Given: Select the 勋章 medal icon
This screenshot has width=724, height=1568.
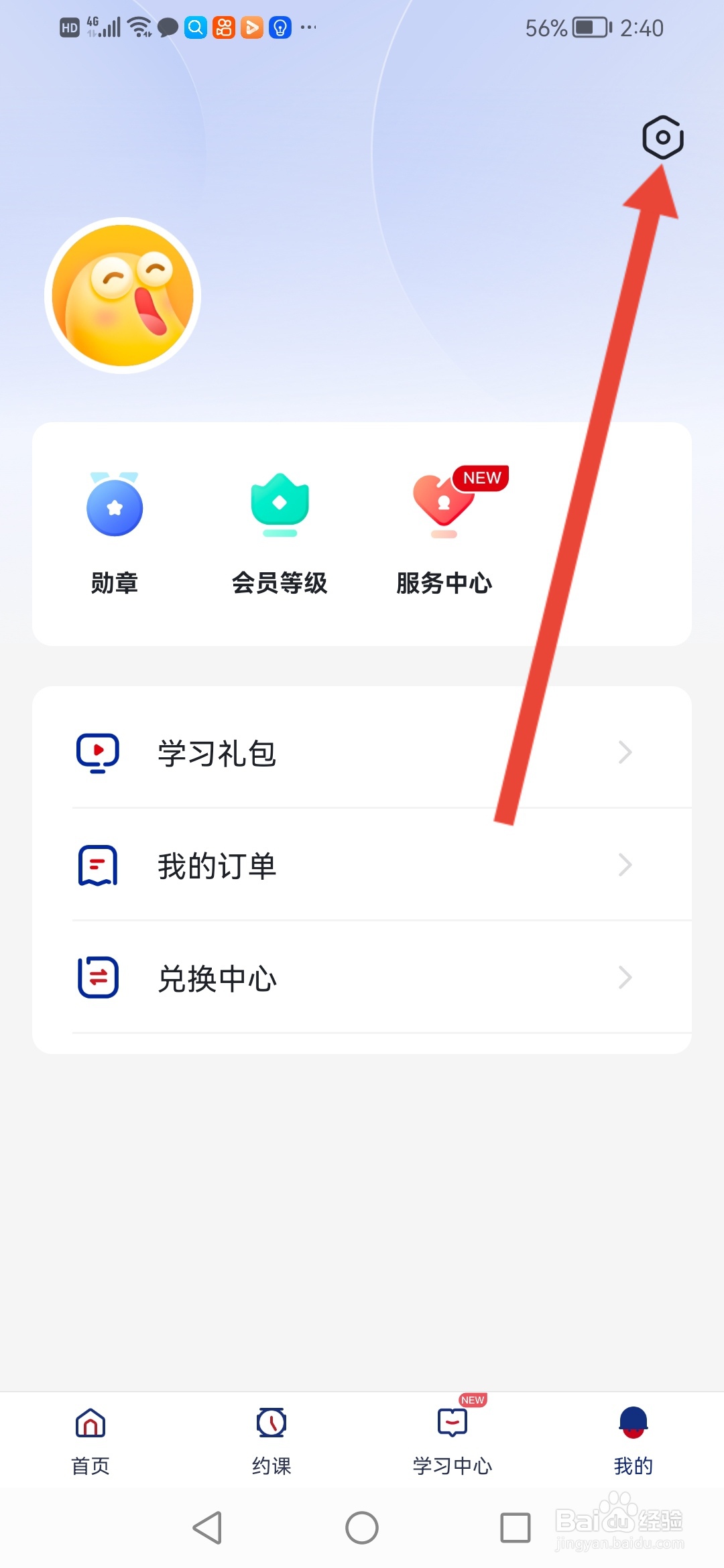Looking at the screenshot, I should coord(115,507).
